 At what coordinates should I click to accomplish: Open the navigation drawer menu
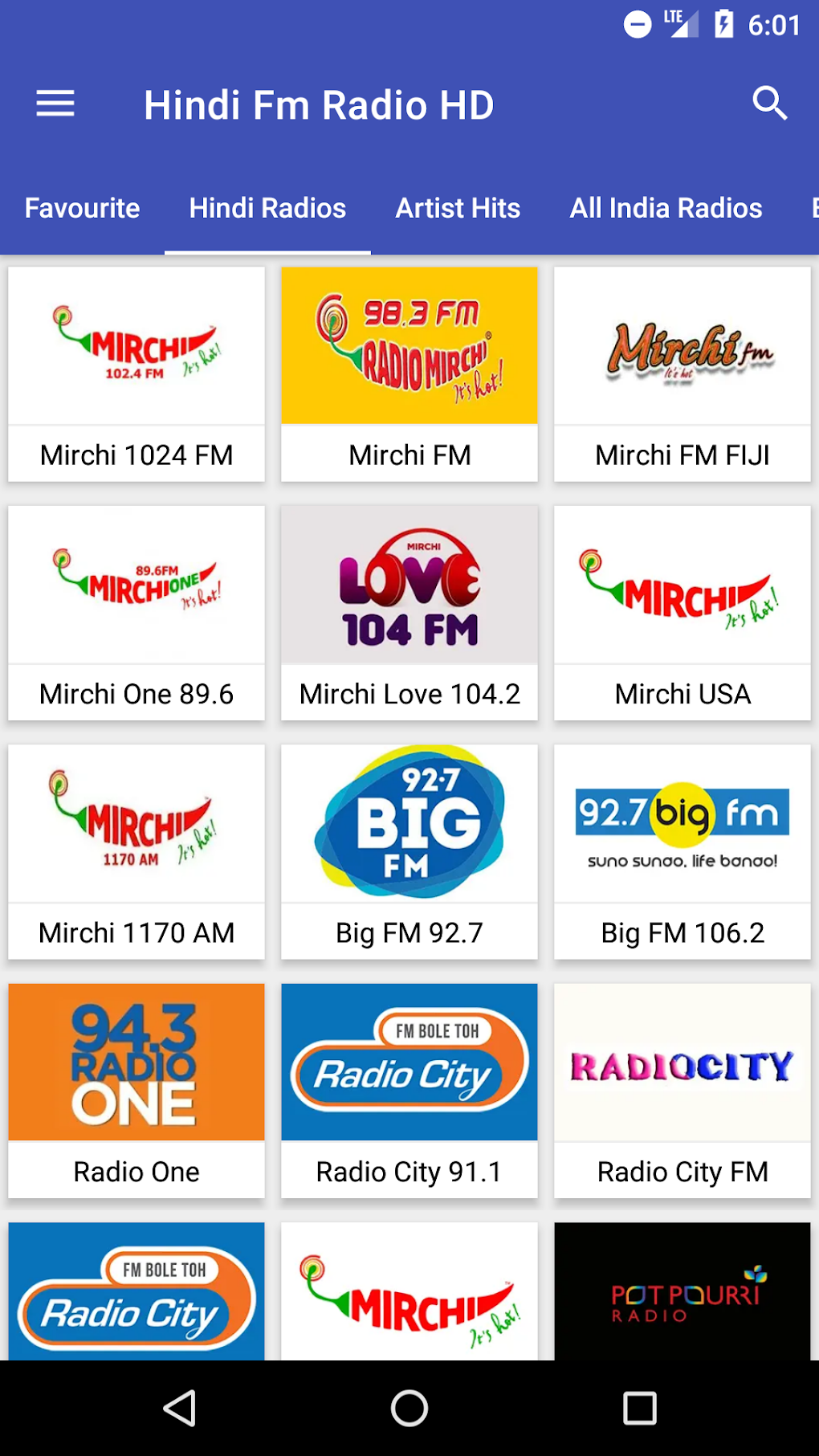(55, 104)
